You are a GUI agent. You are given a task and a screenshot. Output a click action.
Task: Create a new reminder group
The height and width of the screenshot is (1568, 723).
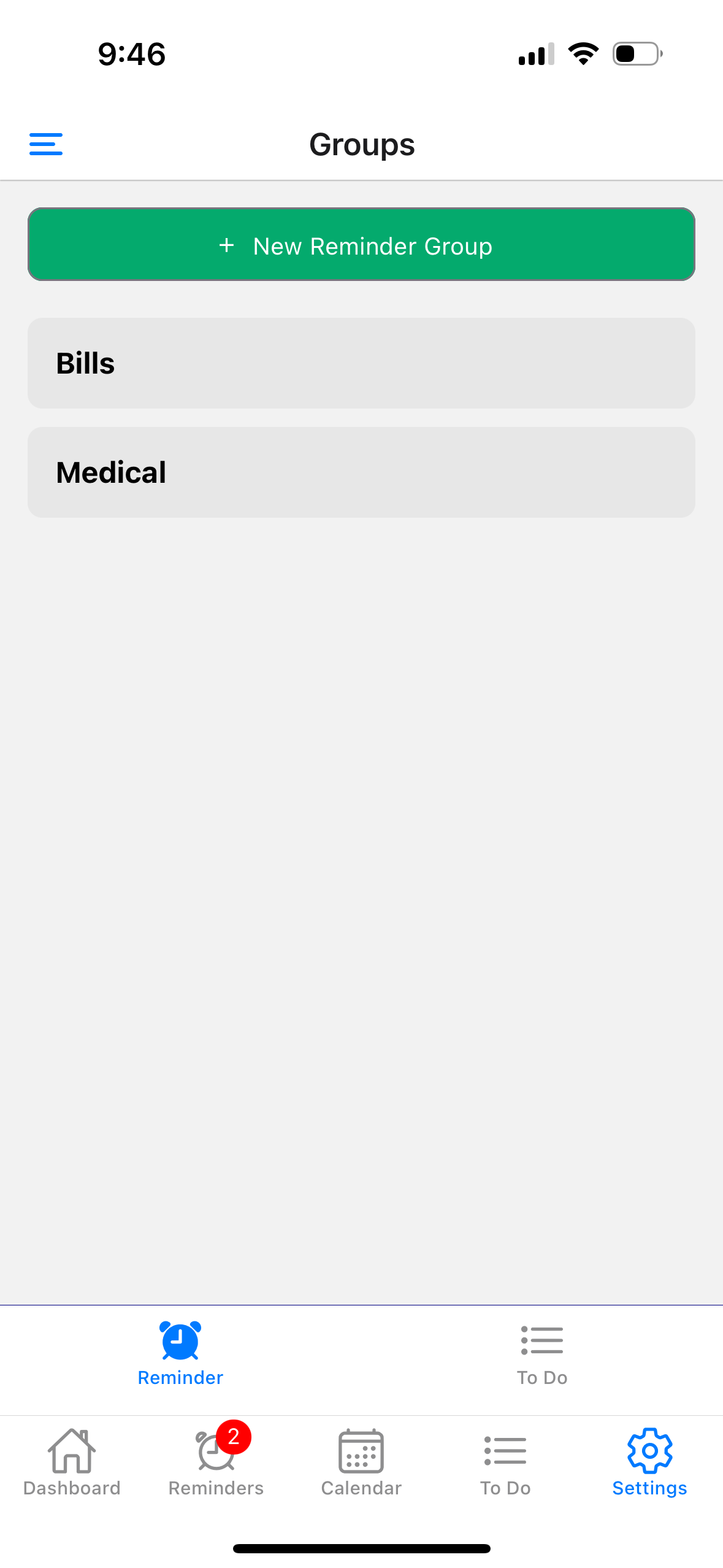tap(361, 245)
